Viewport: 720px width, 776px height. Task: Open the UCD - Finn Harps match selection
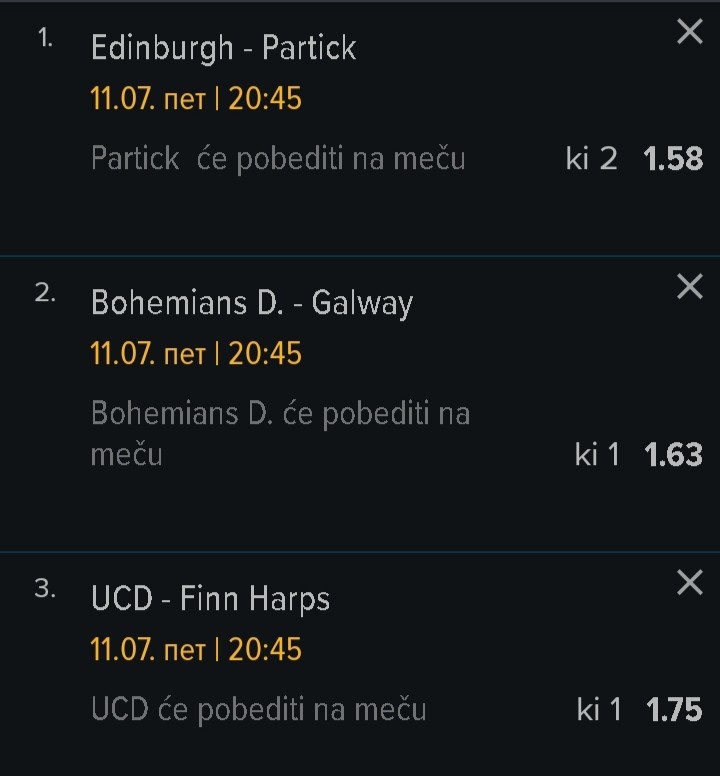coord(210,599)
